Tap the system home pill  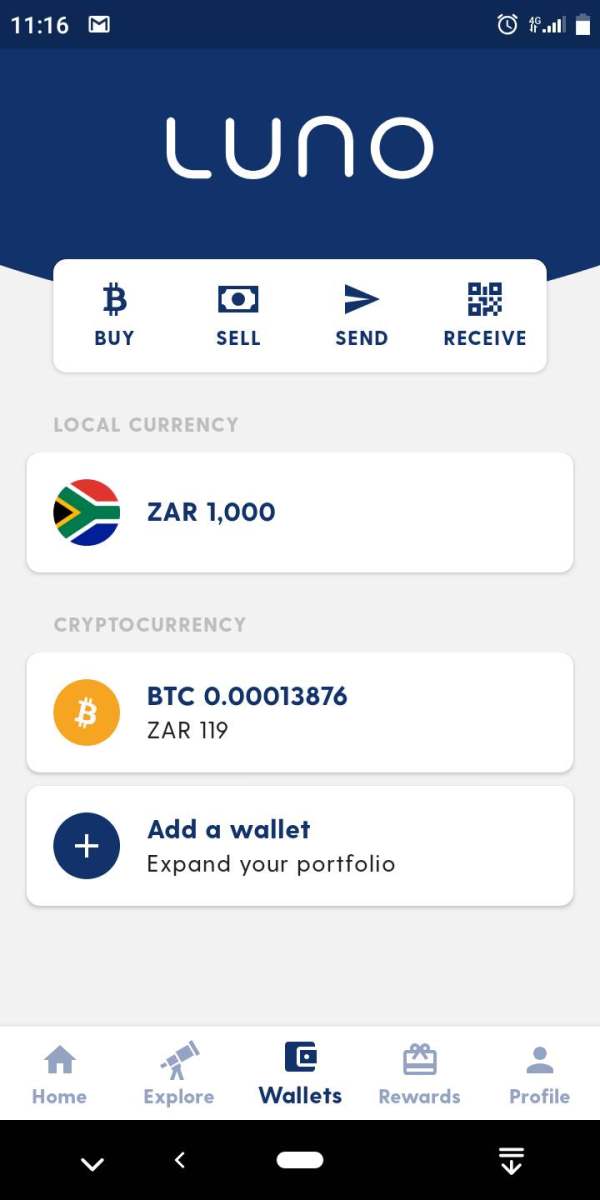[x=300, y=1160]
